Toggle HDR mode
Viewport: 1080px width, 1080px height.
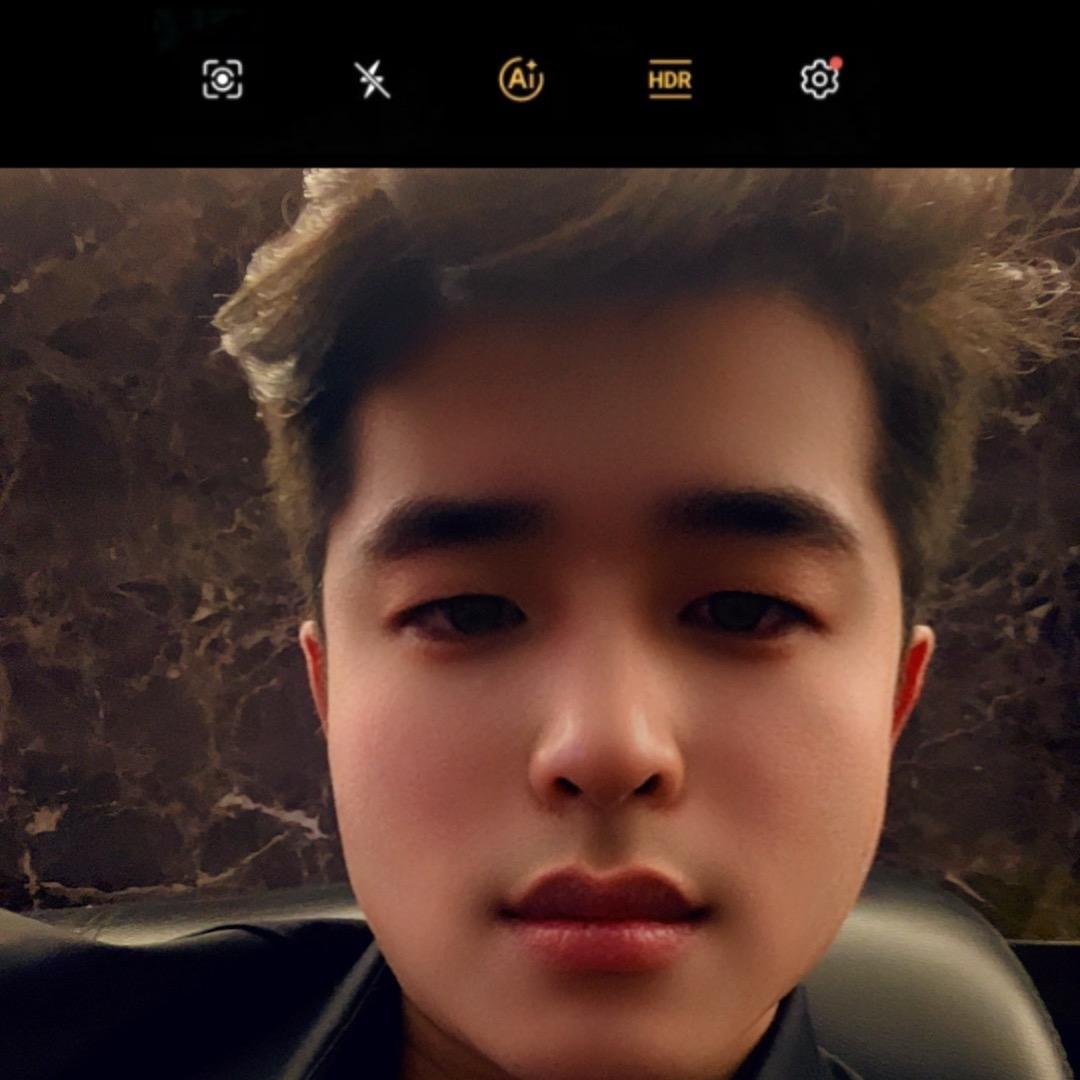coord(670,80)
